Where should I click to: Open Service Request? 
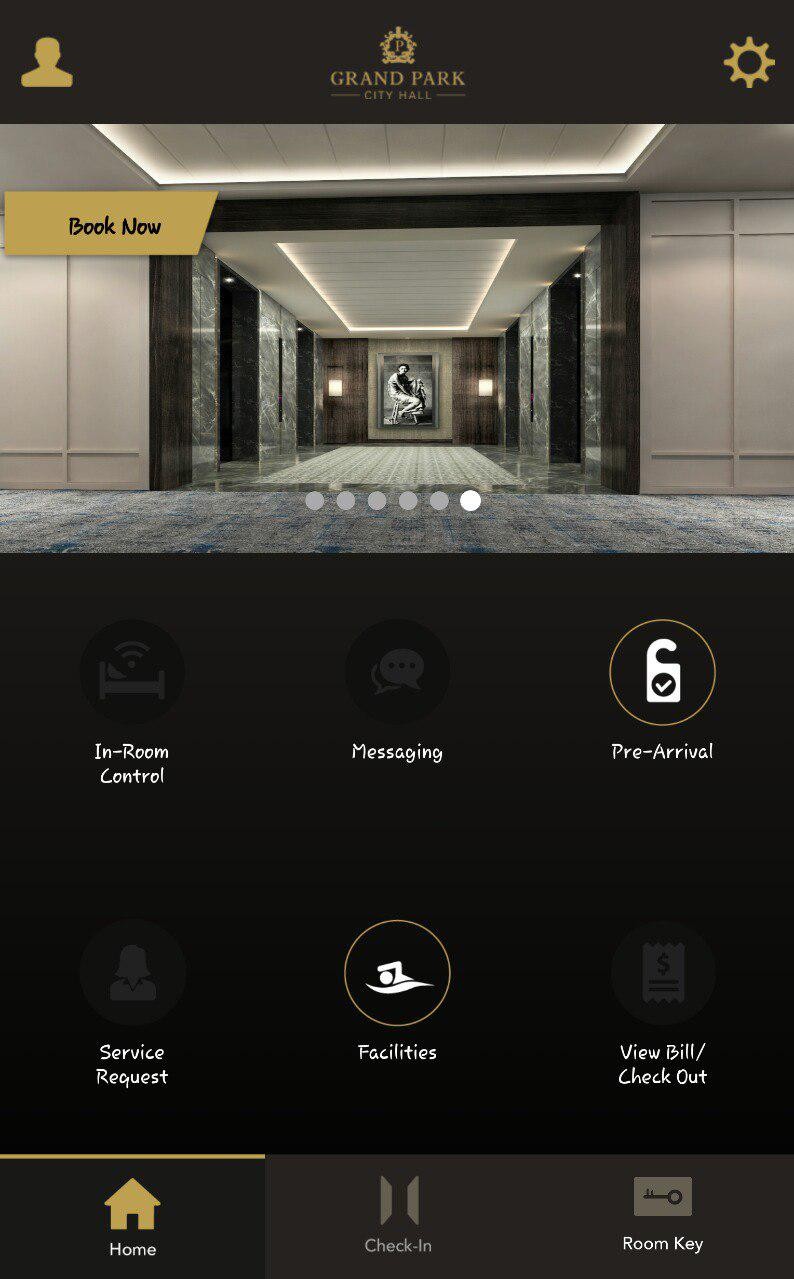click(x=132, y=973)
